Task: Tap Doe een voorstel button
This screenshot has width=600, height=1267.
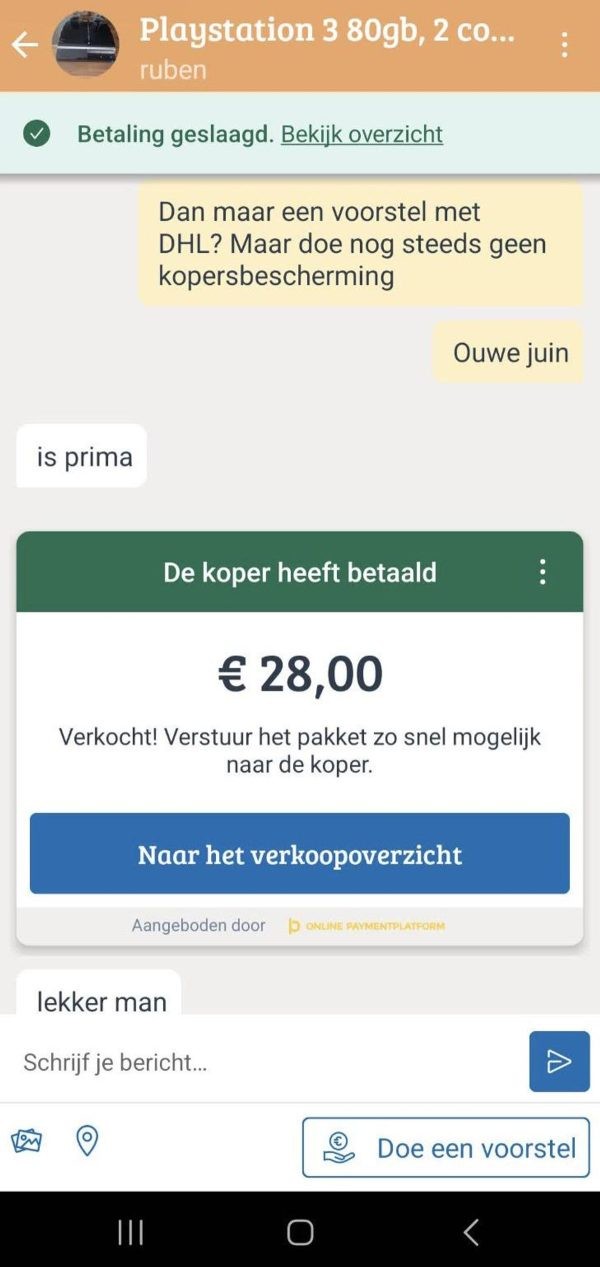Action: click(446, 1148)
